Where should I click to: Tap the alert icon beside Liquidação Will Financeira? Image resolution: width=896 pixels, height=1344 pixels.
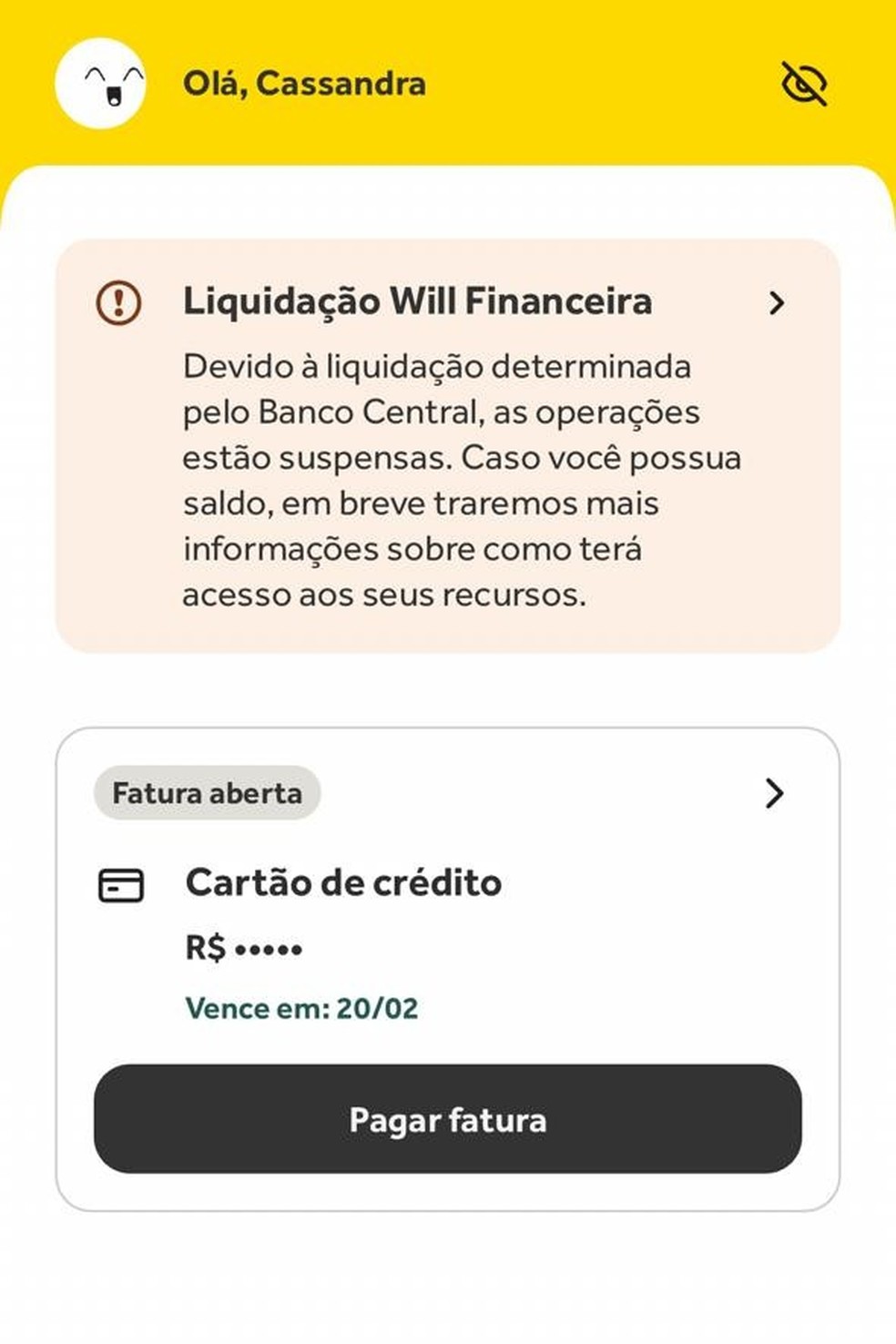pos(117,303)
